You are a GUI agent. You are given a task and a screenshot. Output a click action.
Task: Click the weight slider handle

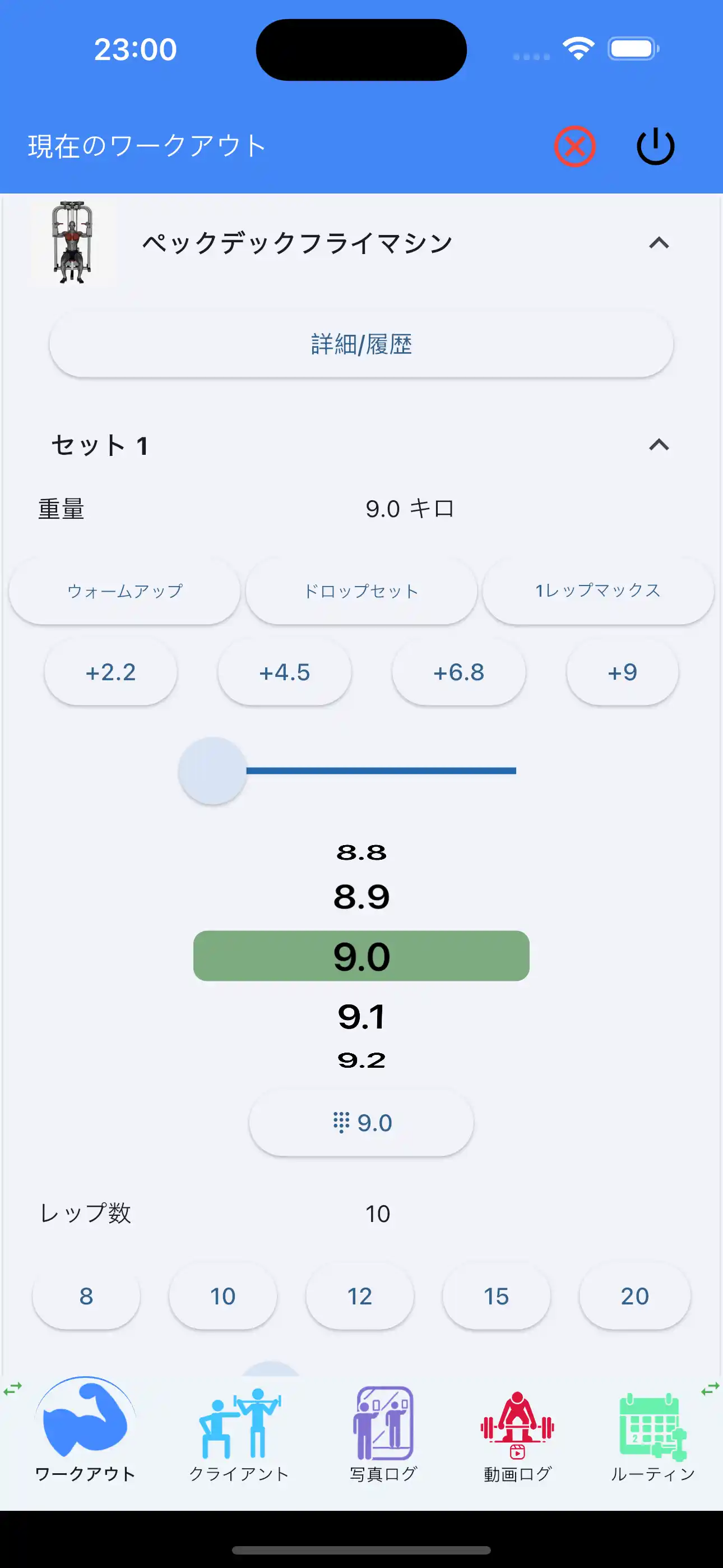(211, 771)
